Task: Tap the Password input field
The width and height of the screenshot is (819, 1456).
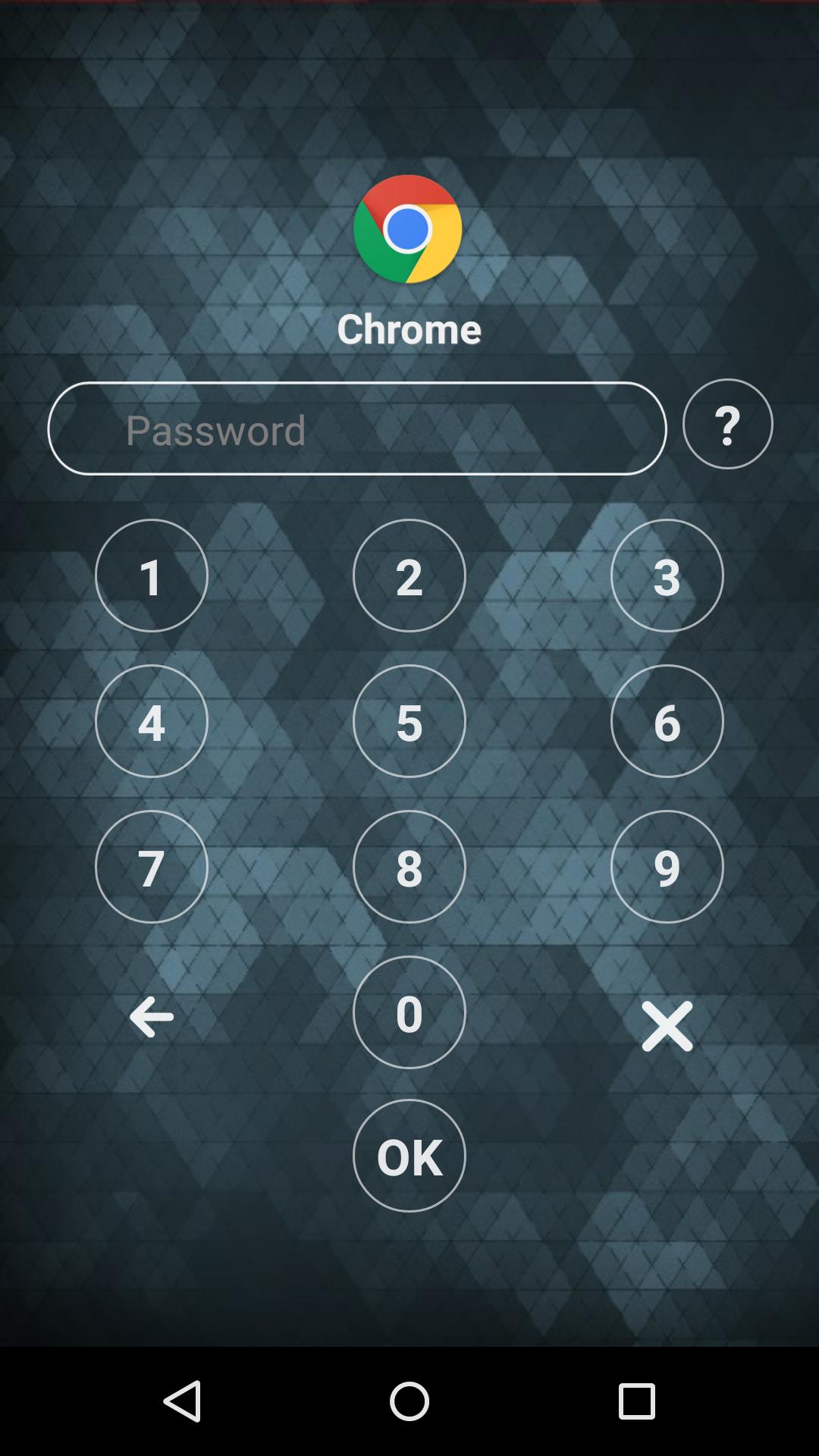Action: [x=356, y=429]
